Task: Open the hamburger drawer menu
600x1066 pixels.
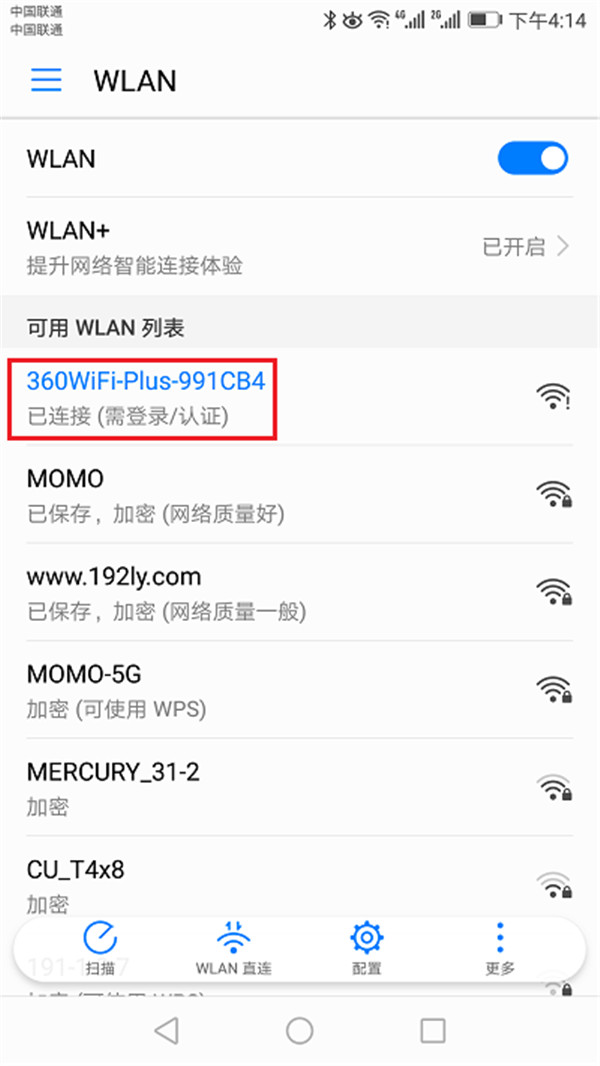Action: [46, 80]
